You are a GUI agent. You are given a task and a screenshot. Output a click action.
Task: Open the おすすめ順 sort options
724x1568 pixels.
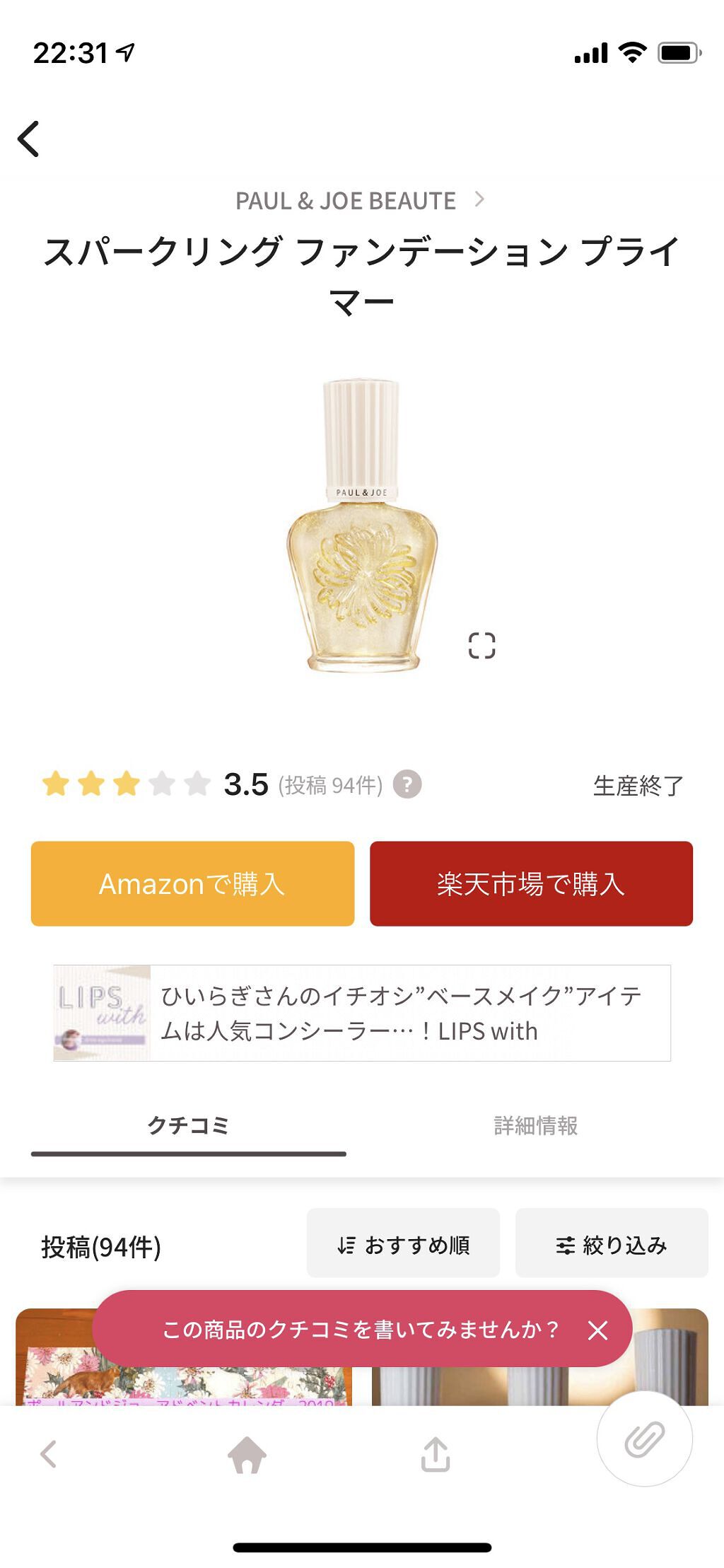[403, 1245]
